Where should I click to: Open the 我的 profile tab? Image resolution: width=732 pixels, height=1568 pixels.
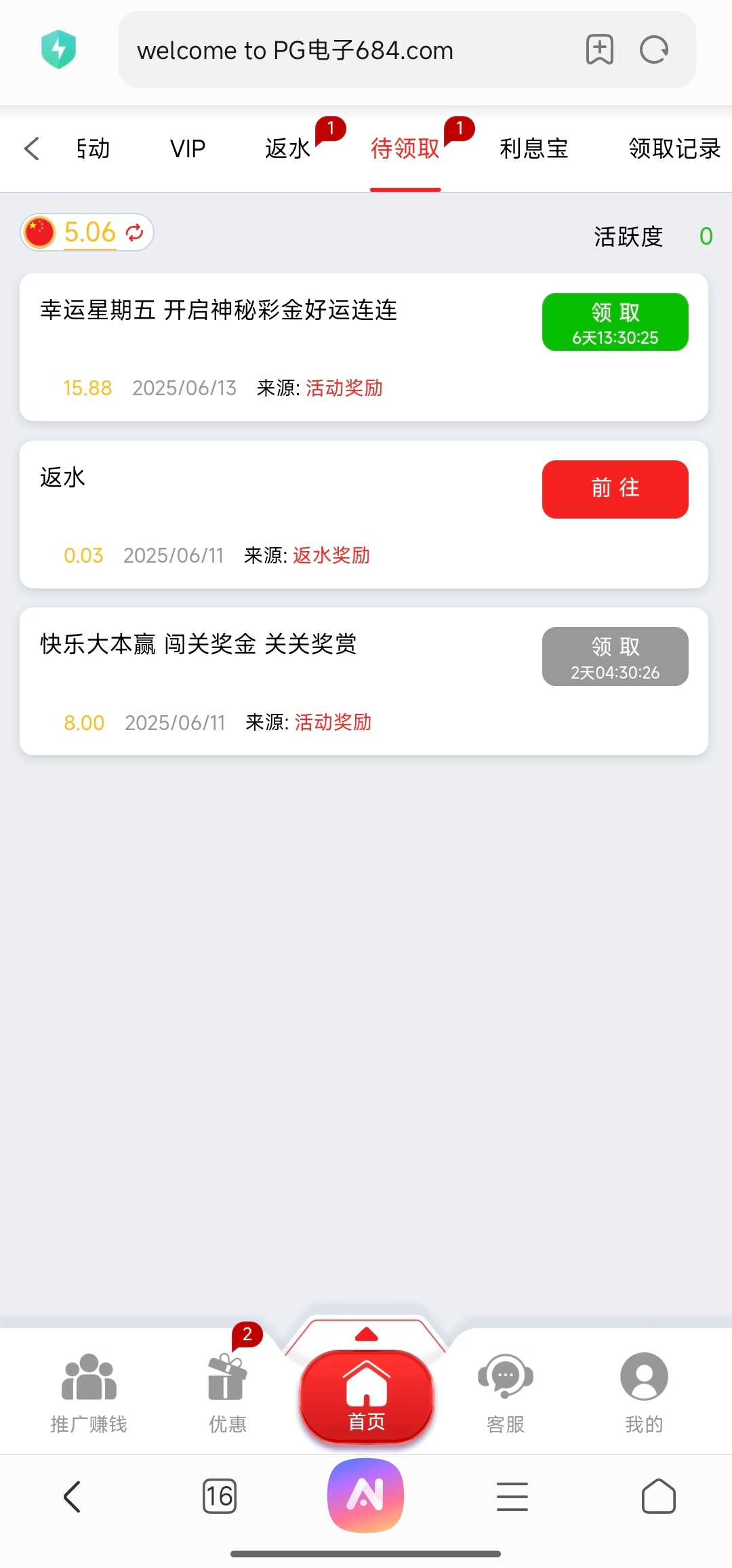(x=644, y=1394)
